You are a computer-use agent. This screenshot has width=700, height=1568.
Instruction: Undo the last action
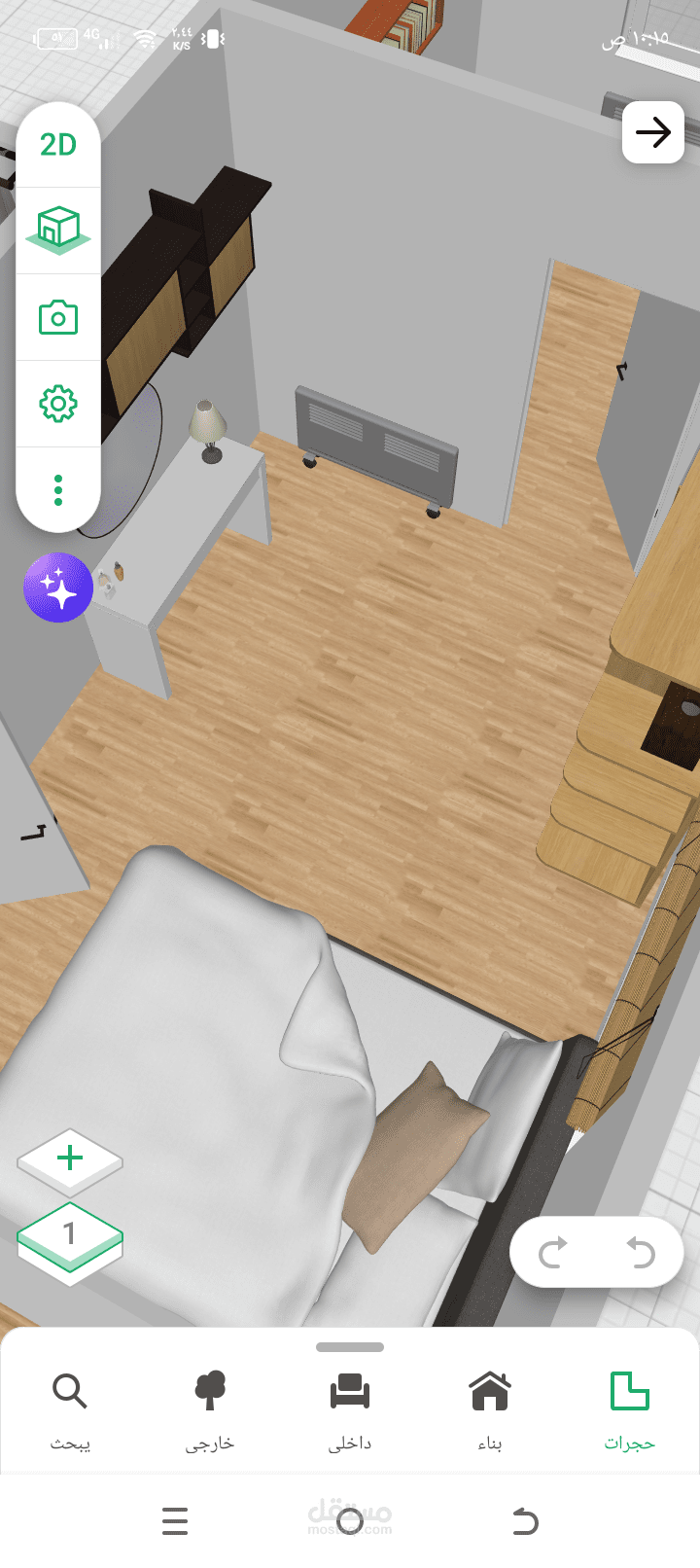(x=641, y=1253)
